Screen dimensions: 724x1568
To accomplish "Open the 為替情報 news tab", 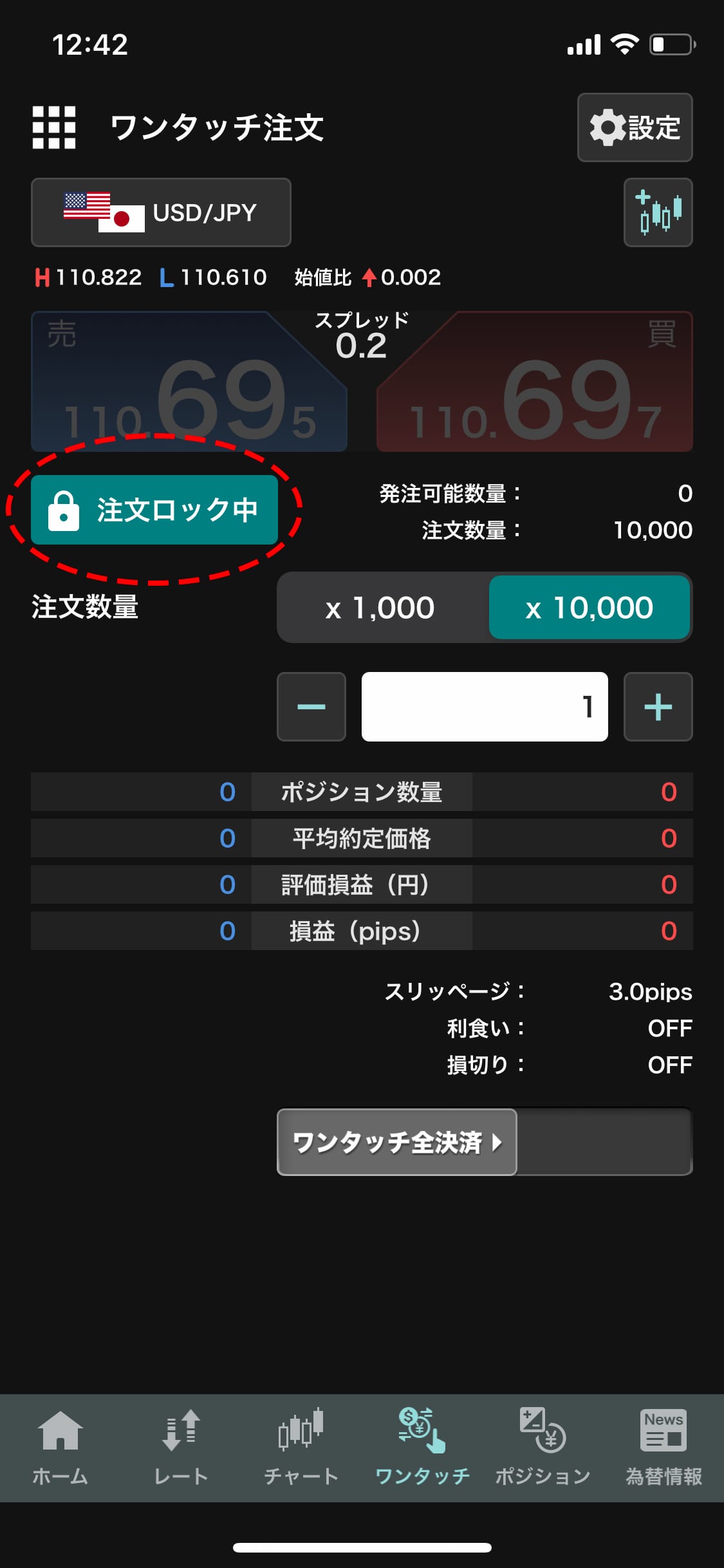I will (x=664, y=1447).
